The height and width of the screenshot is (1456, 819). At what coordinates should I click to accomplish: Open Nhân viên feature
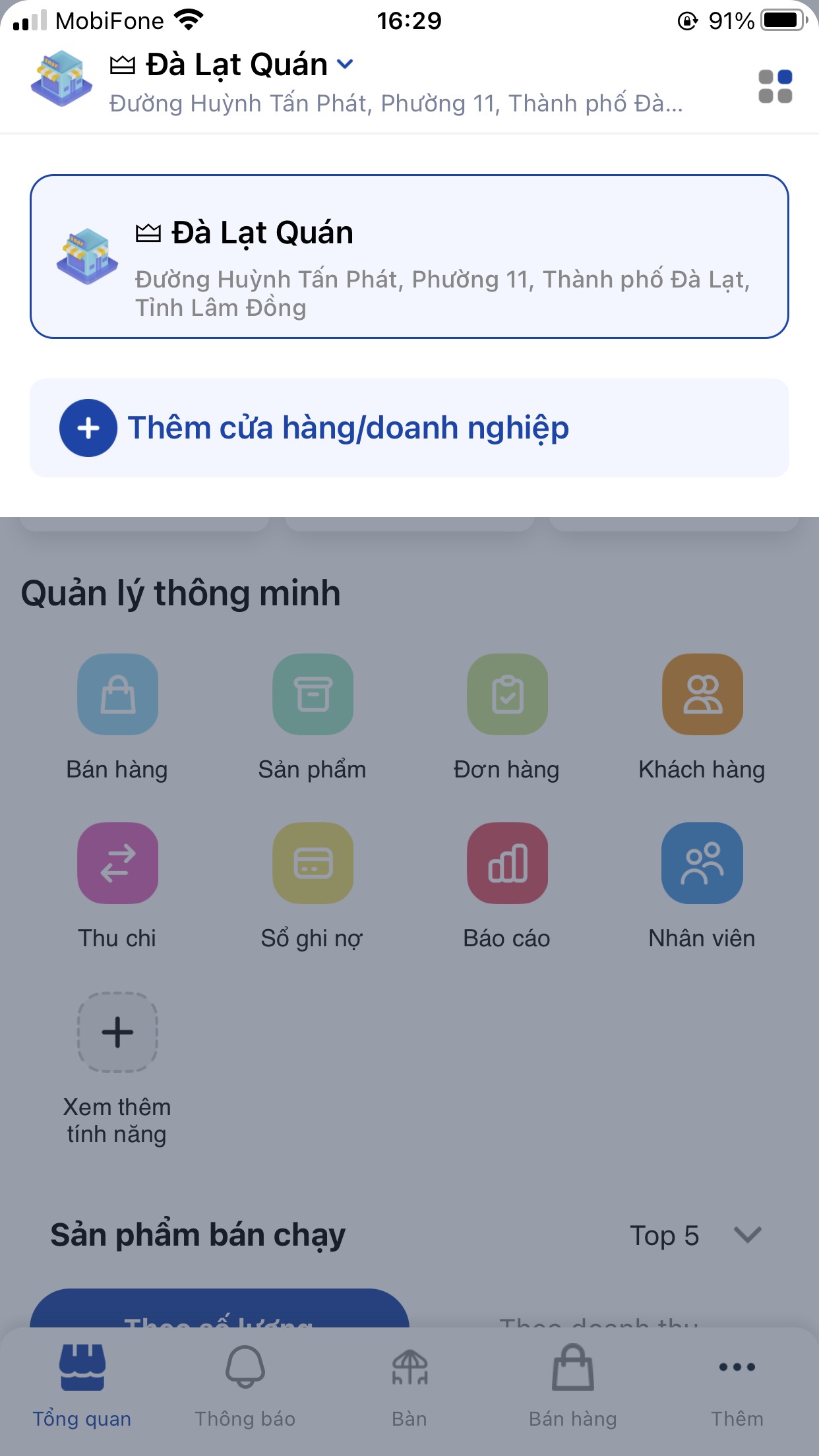coord(702,863)
